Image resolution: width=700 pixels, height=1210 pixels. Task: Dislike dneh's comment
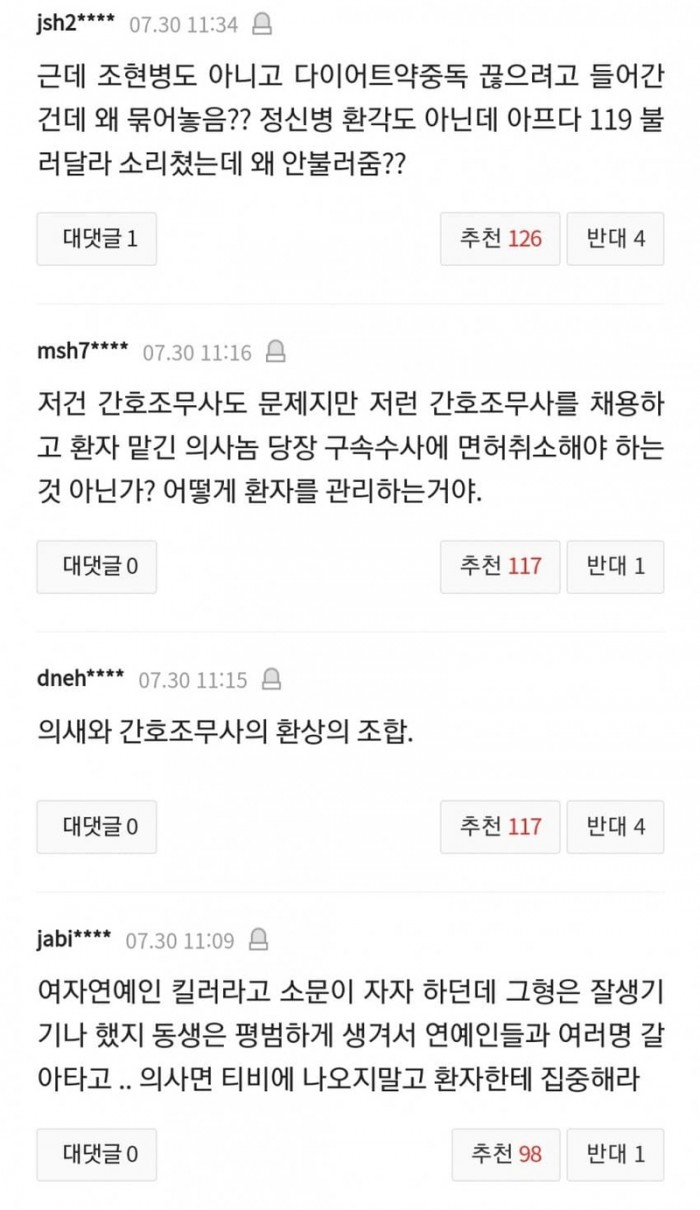tap(615, 827)
